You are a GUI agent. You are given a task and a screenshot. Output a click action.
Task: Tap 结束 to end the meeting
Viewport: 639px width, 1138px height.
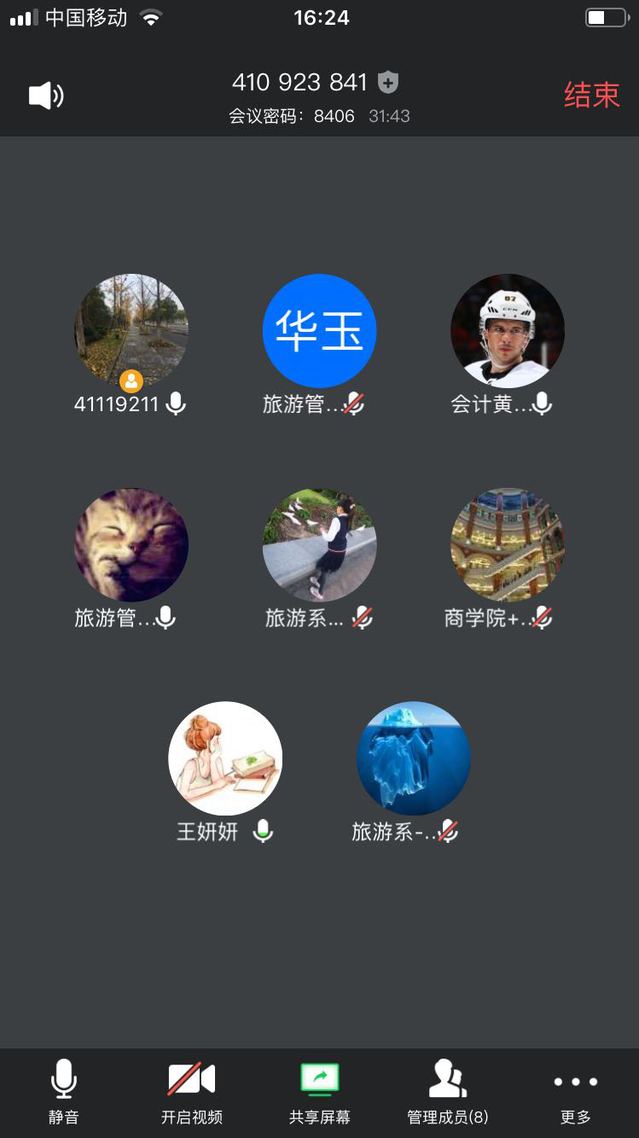tap(592, 95)
